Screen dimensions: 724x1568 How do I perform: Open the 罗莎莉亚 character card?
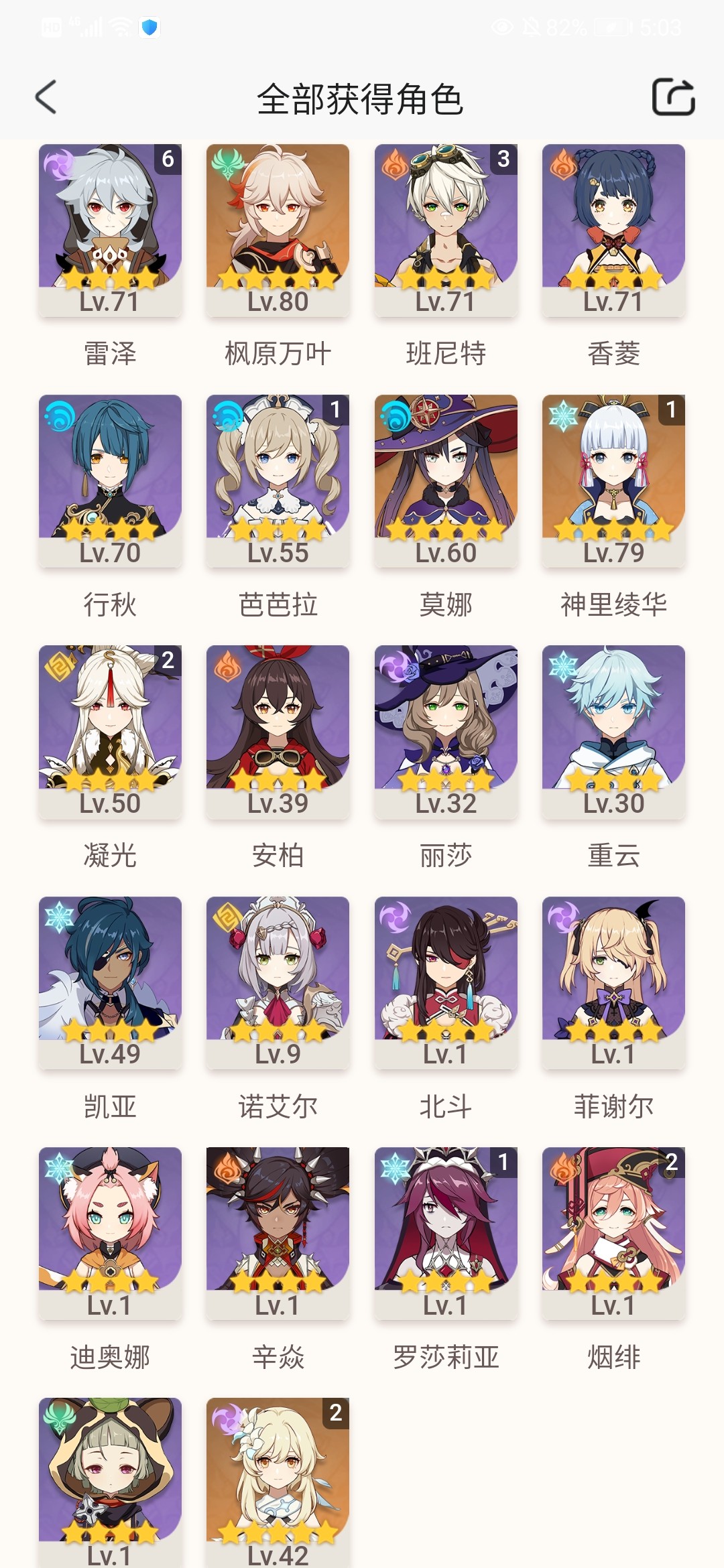pos(446,1232)
